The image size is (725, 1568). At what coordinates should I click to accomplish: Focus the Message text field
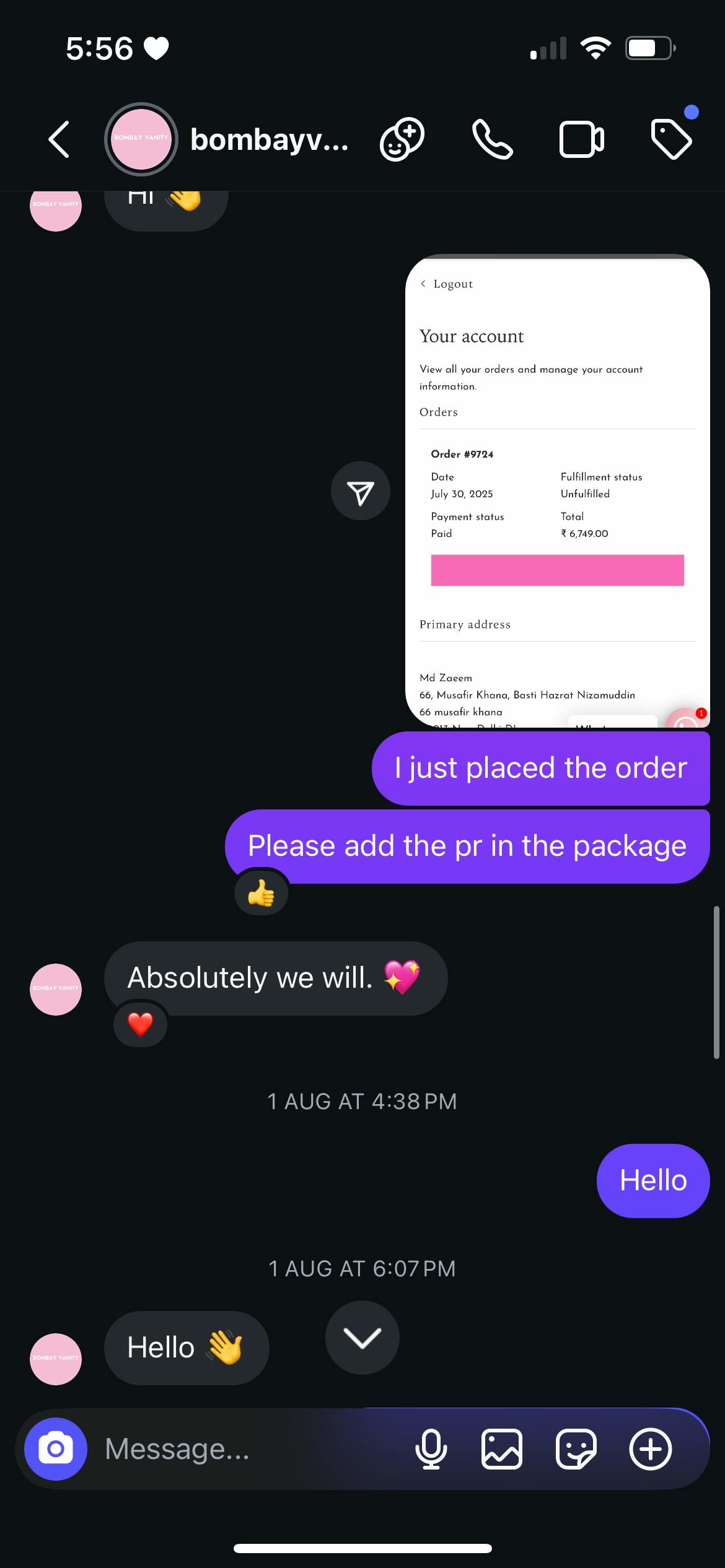click(x=248, y=1449)
